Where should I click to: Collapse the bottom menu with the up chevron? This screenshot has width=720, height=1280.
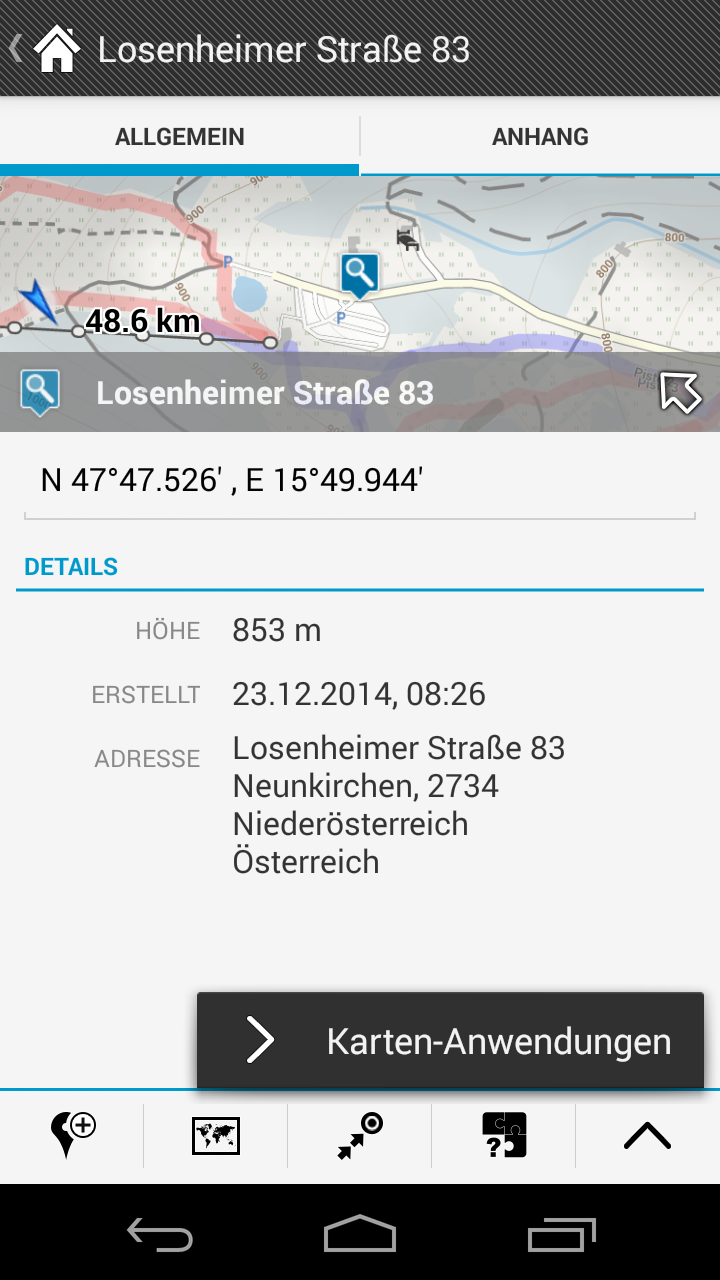click(x=647, y=1135)
